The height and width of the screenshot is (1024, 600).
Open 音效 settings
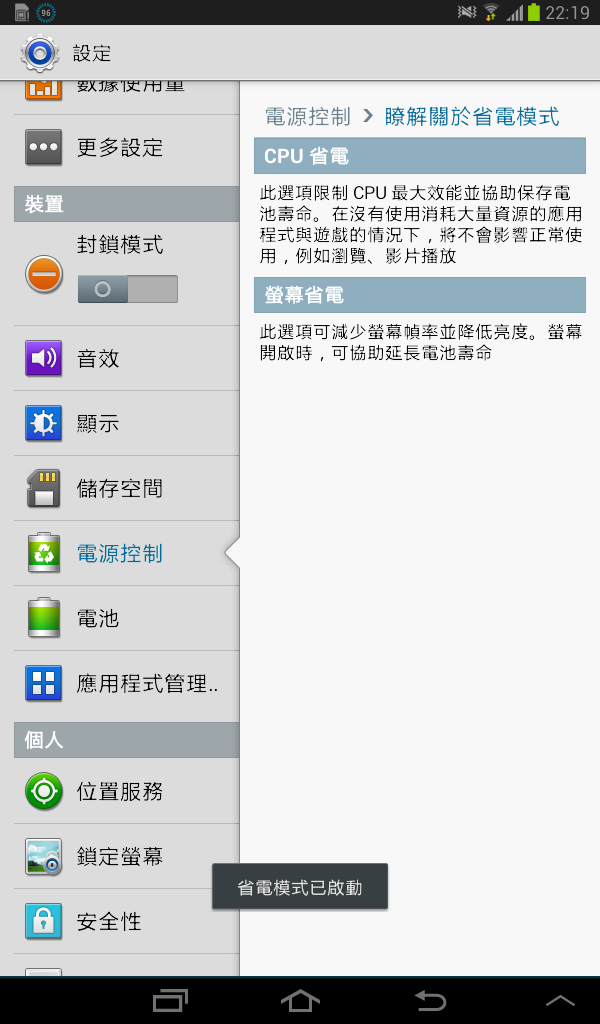click(126, 358)
